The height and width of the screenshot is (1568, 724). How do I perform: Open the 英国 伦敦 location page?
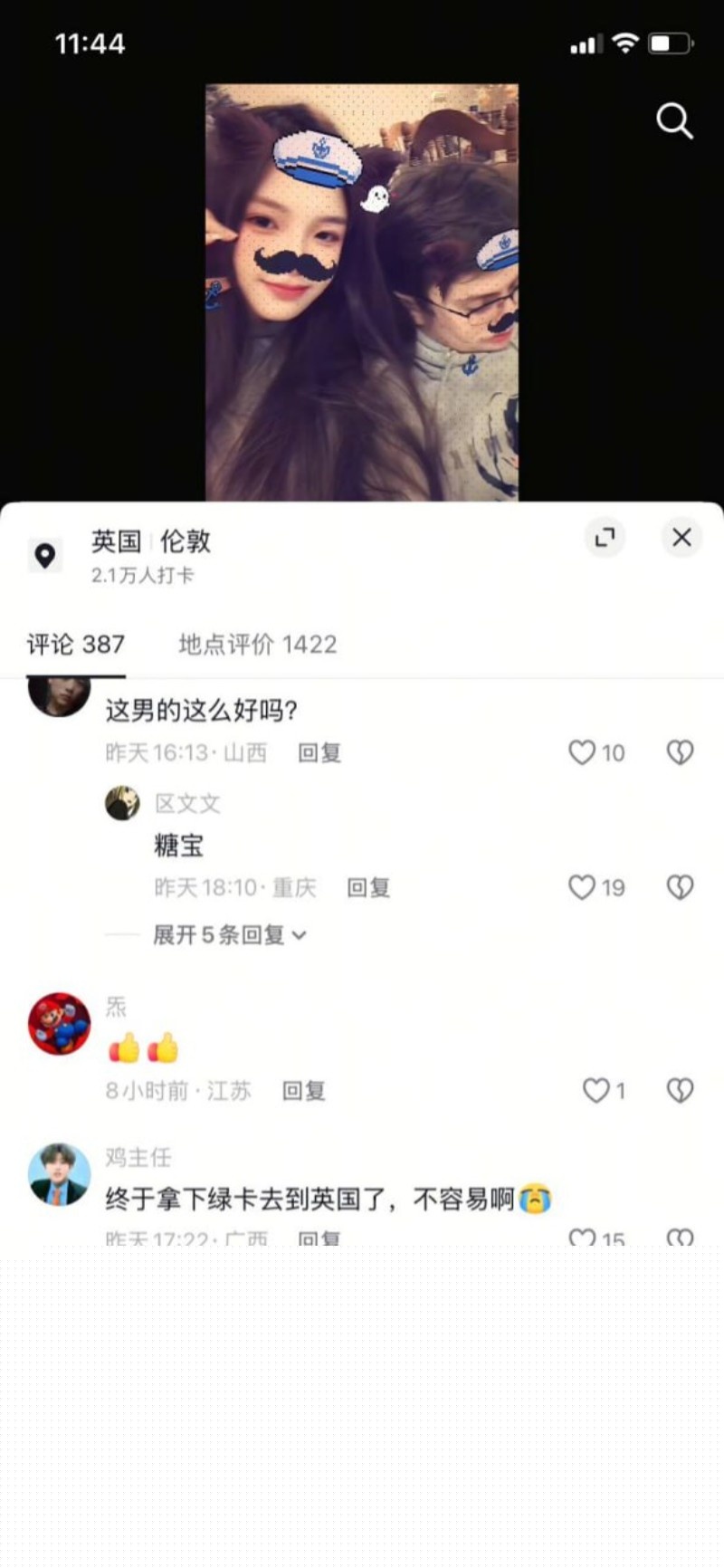(150, 542)
